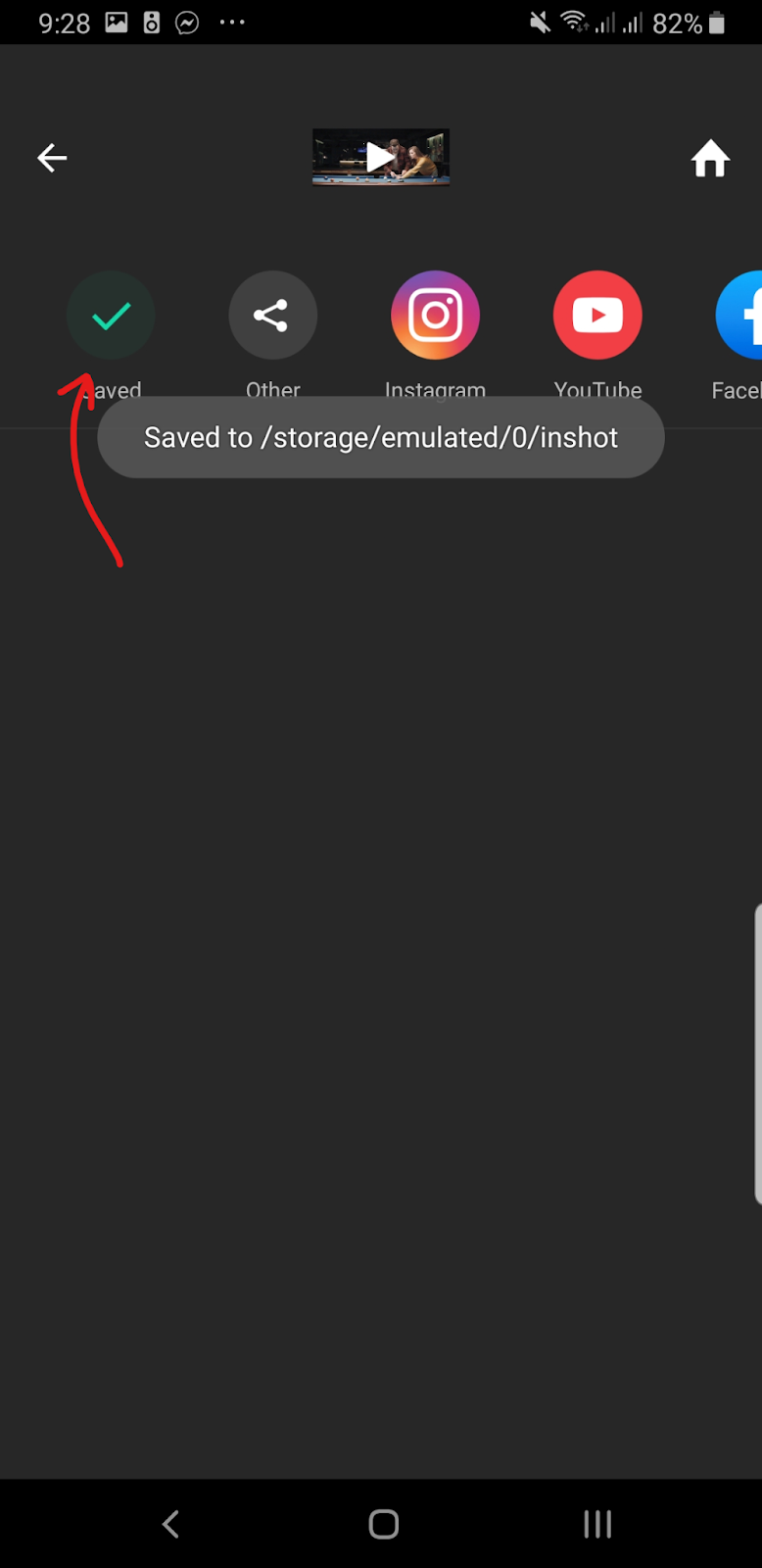Go back using the top-left arrow
762x1568 pixels.
coord(52,158)
